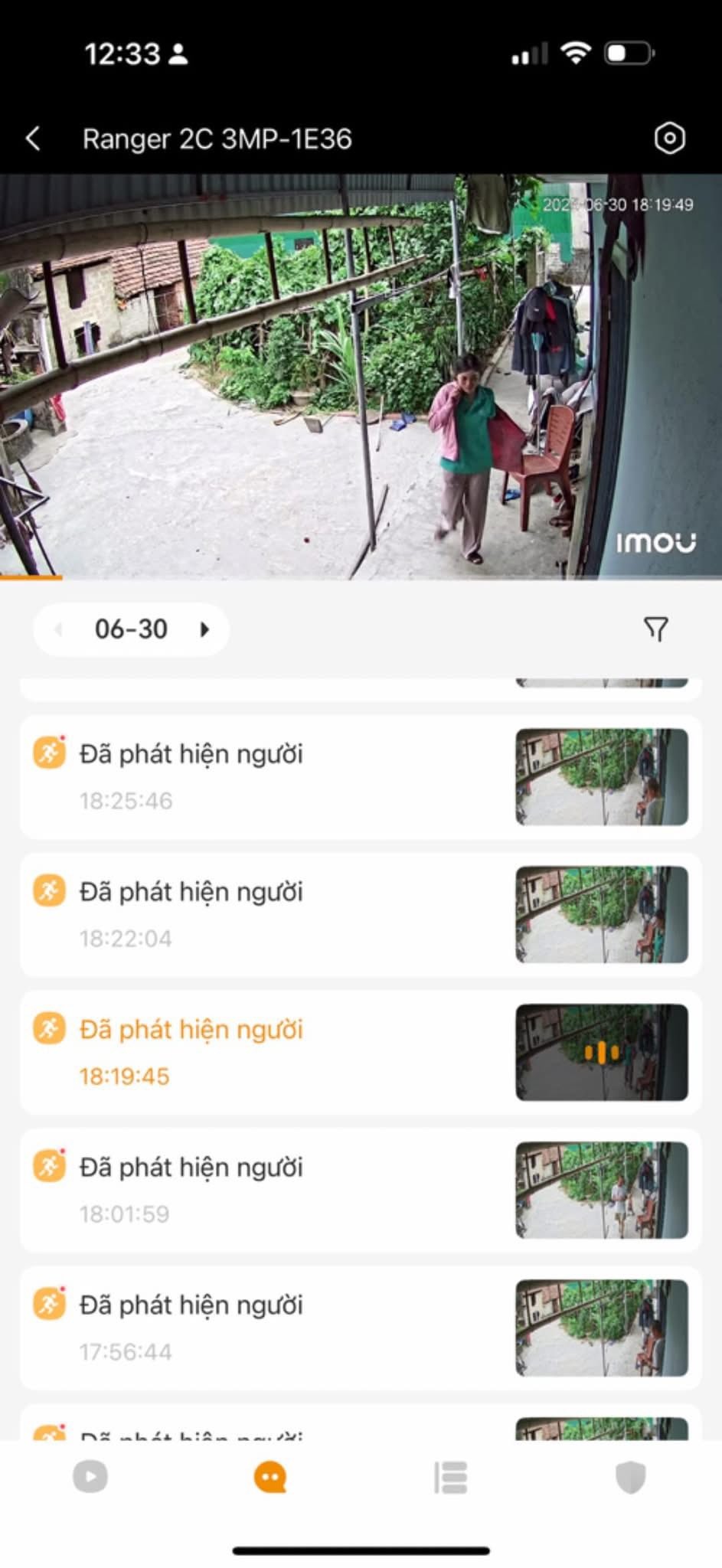
Task: Open the event filter funnel
Action: [655, 629]
